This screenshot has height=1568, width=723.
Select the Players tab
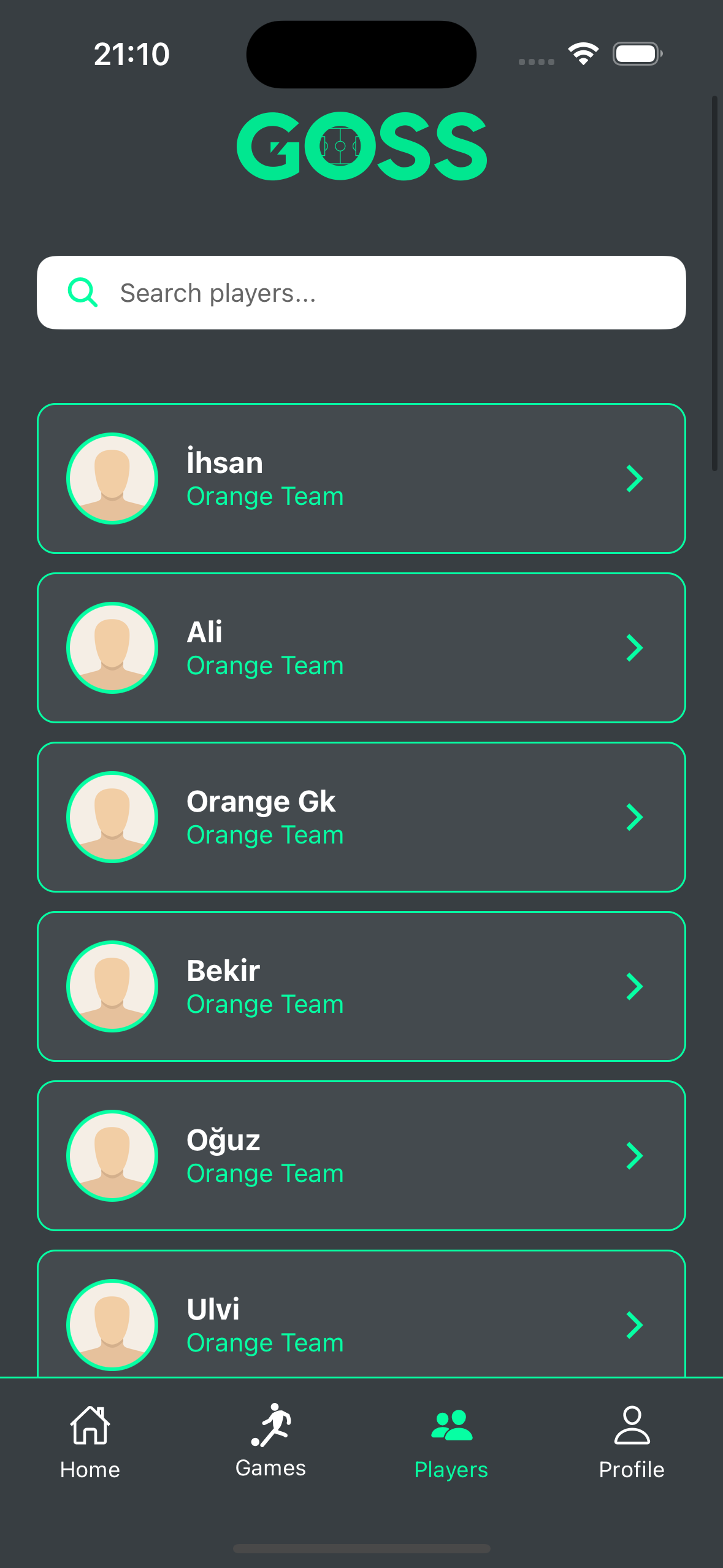[451, 1443]
